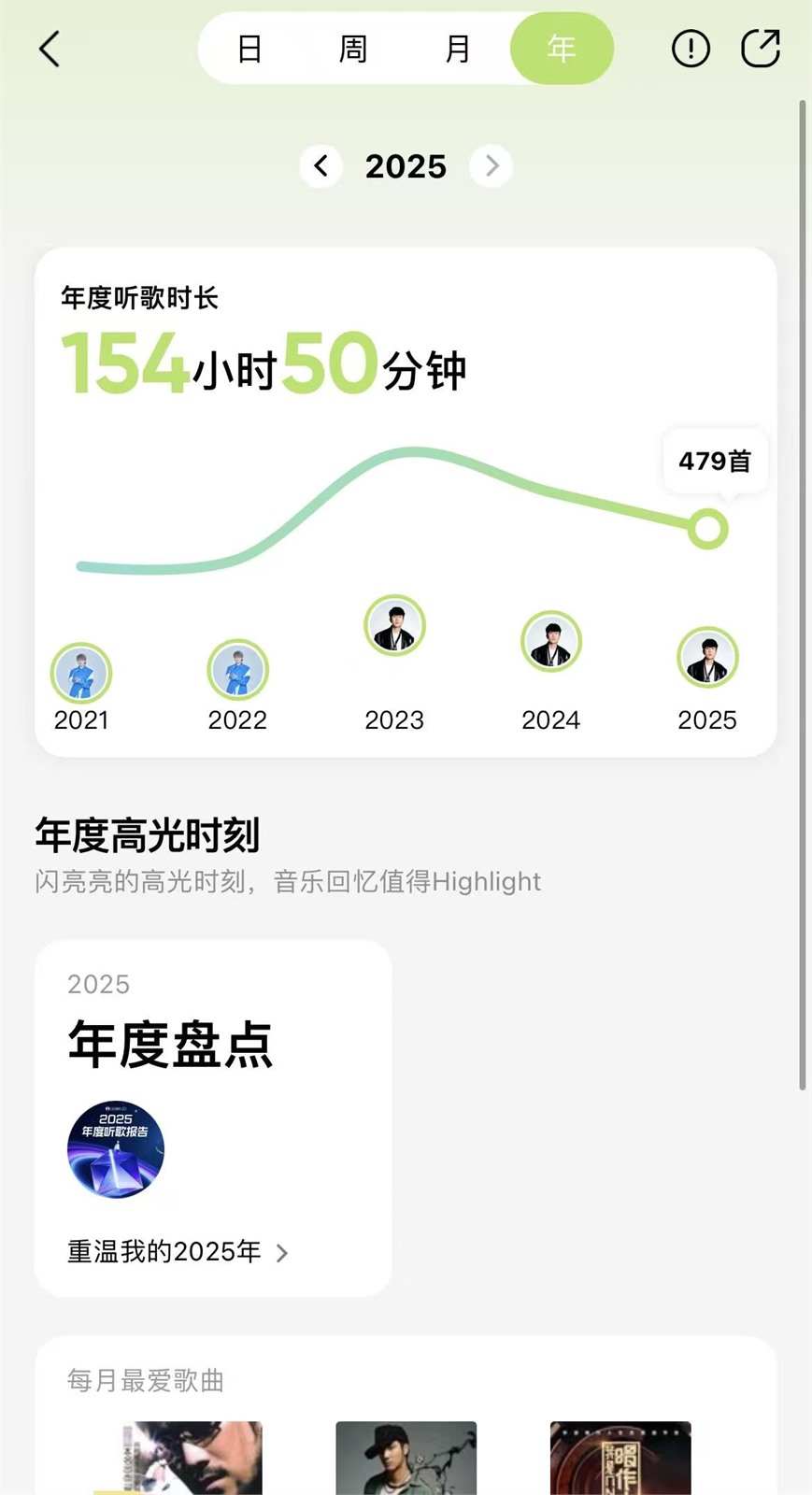
Task: Tap the first 每月最爱歌曲 album thumbnail
Action: click(x=190, y=1456)
